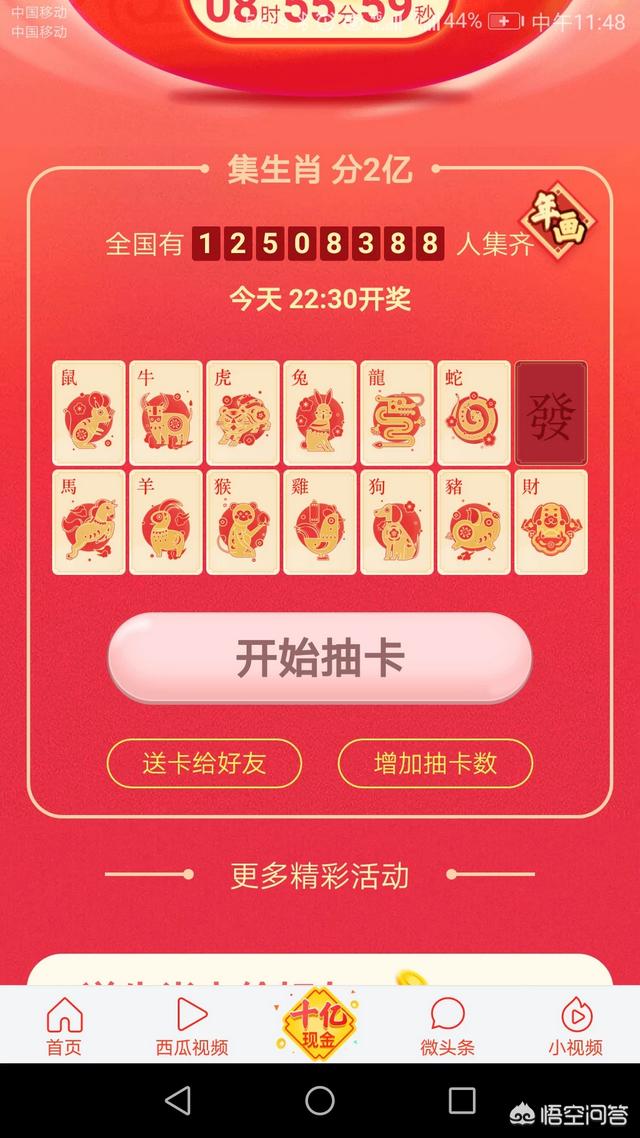Select the 鼠 zodiac card
Screen dimensions: 640x1138
(89, 413)
